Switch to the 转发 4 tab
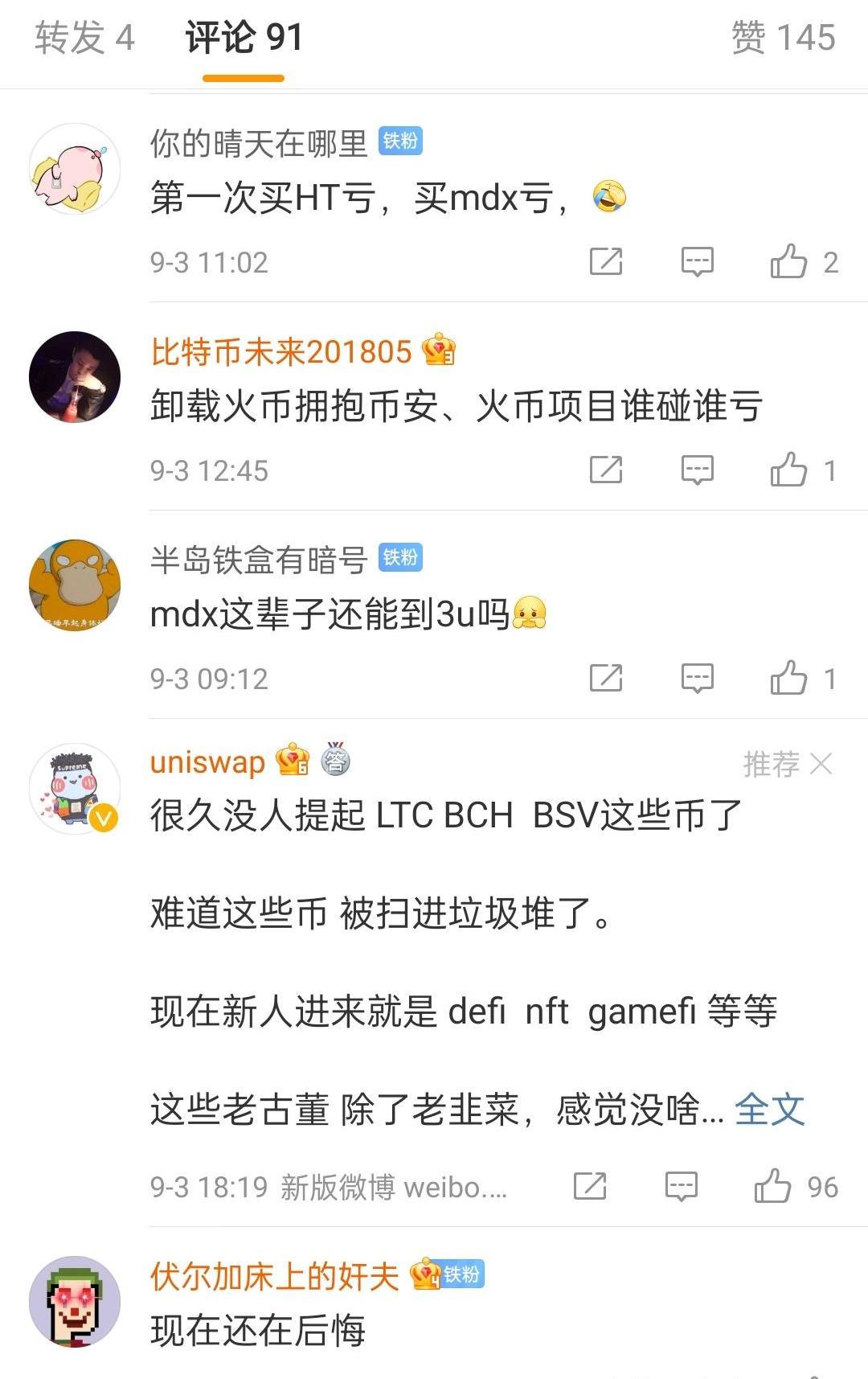Viewport: 868px width, 1379px height. coord(84,38)
